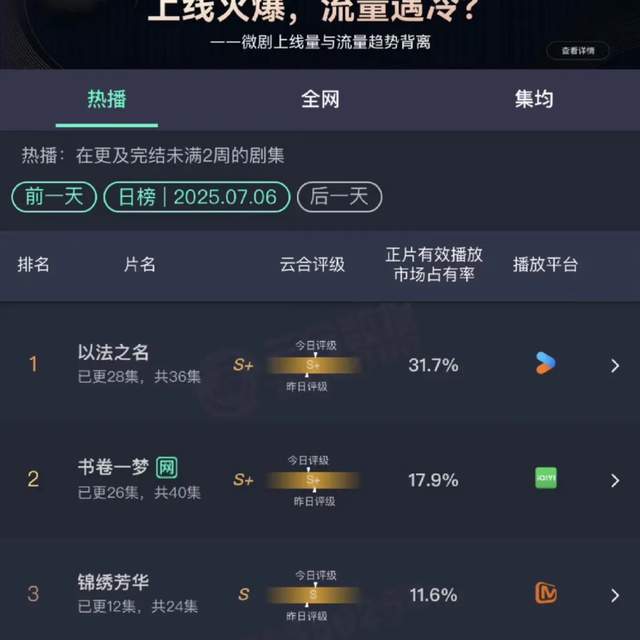Open details for 锦绣芳华
Image resolution: width=640 pixels, height=640 pixels.
615,596
